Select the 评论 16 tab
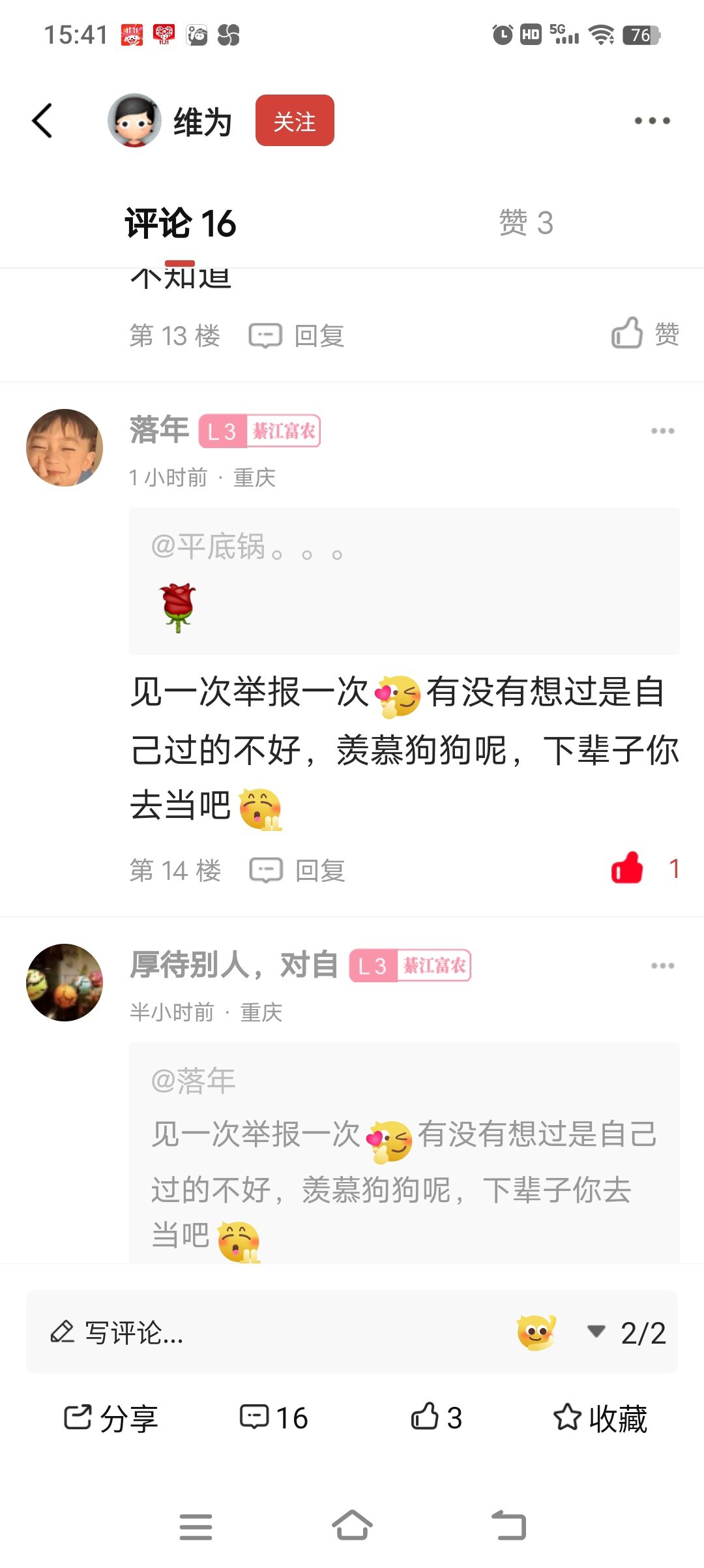Image resolution: width=704 pixels, height=1568 pixels. click(180, 223)
